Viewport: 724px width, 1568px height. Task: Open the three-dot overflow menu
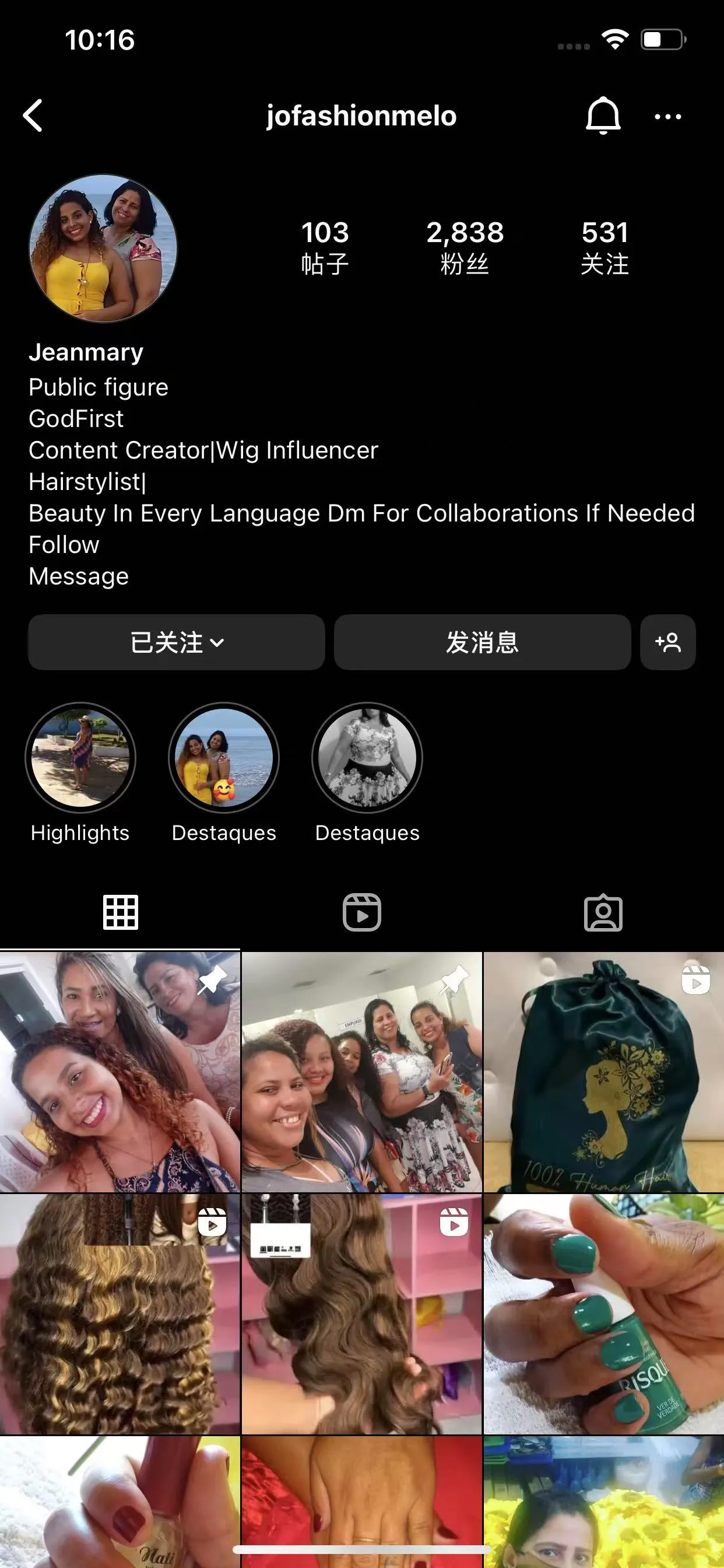(x=667, y=116)
